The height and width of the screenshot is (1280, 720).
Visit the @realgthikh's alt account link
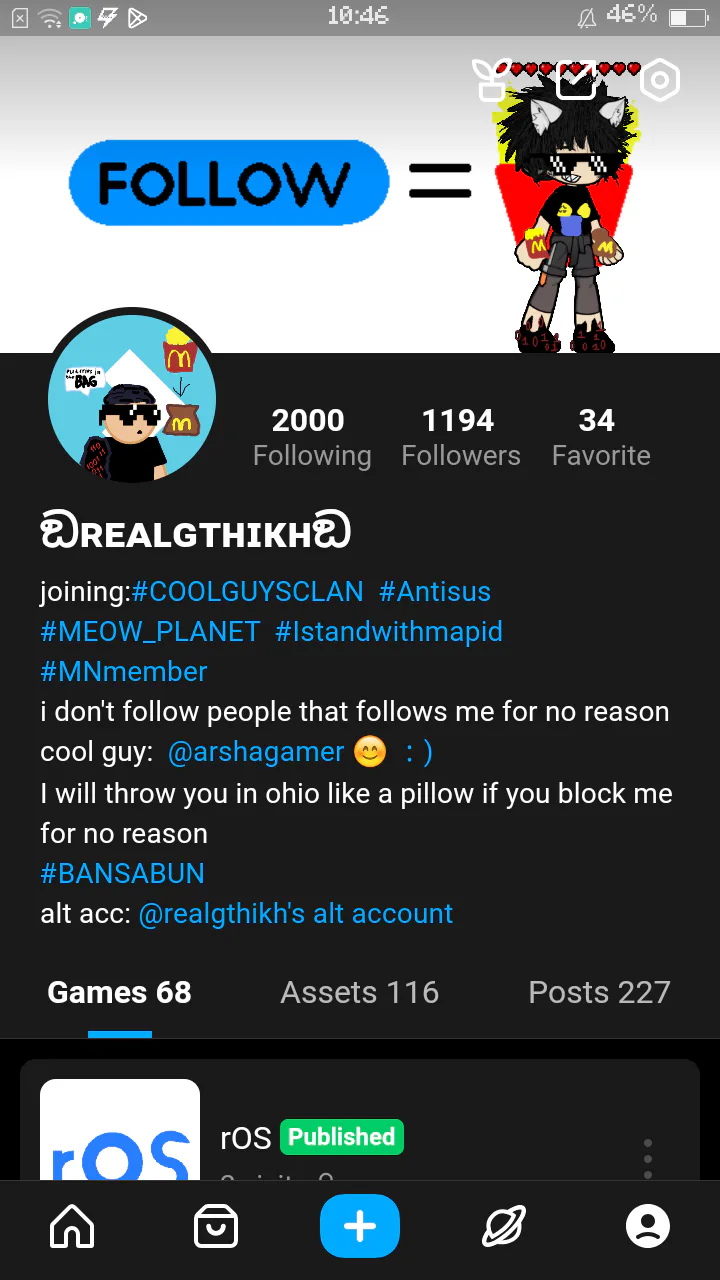point(296,913)
